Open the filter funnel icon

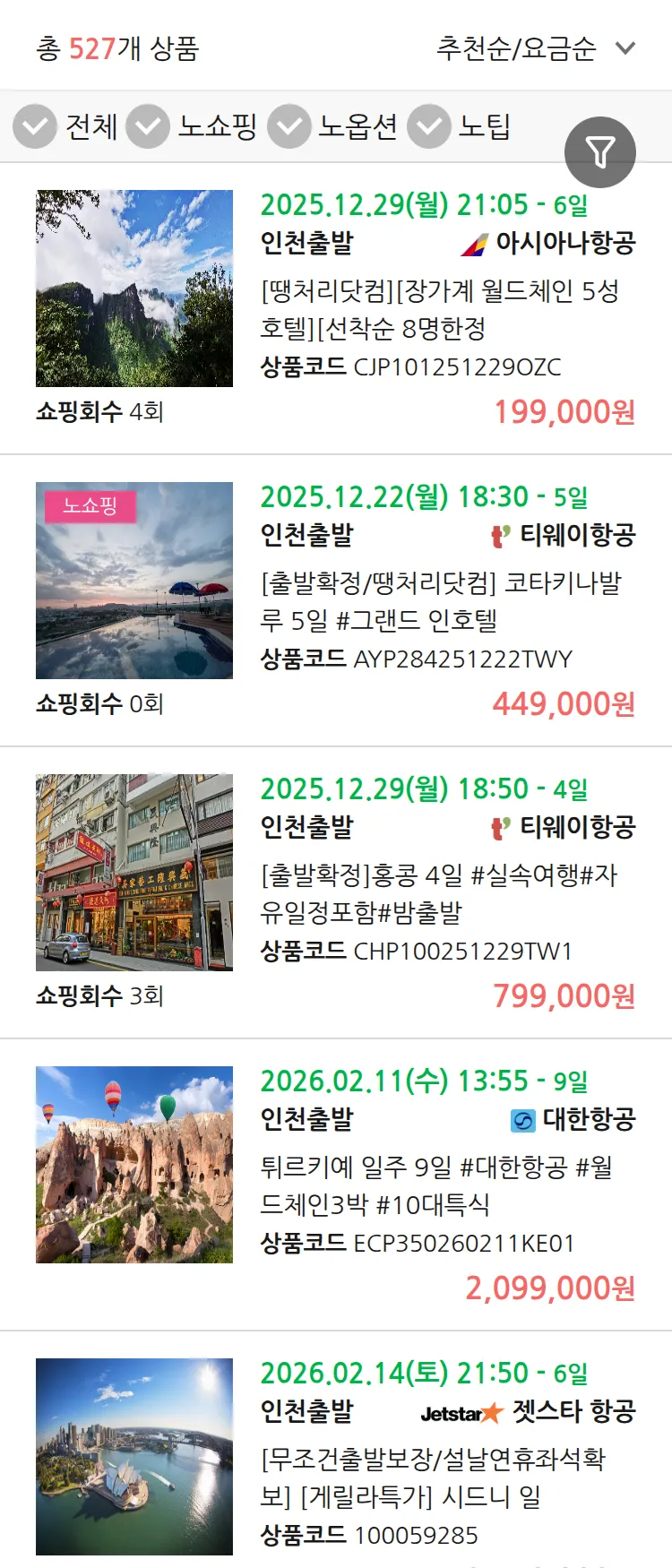point(600,151)
